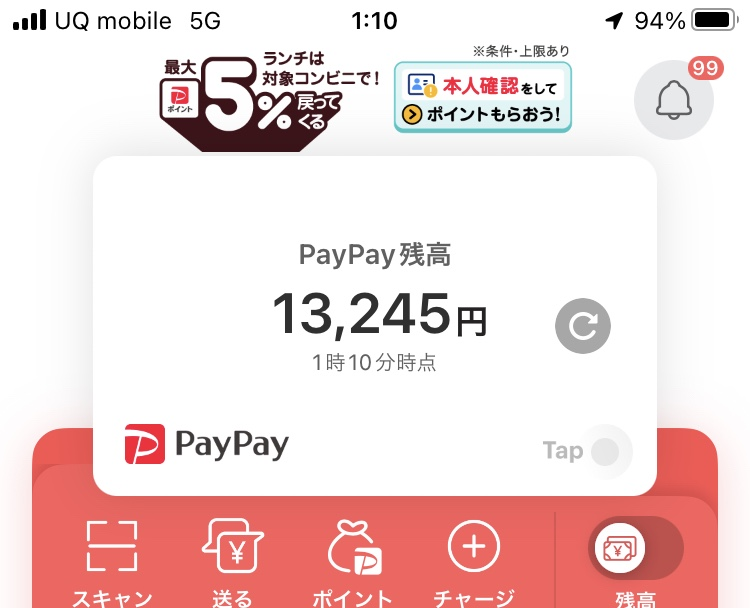Refresh the PayPay balance
750x608 pixels.
(x=583, y=325)
